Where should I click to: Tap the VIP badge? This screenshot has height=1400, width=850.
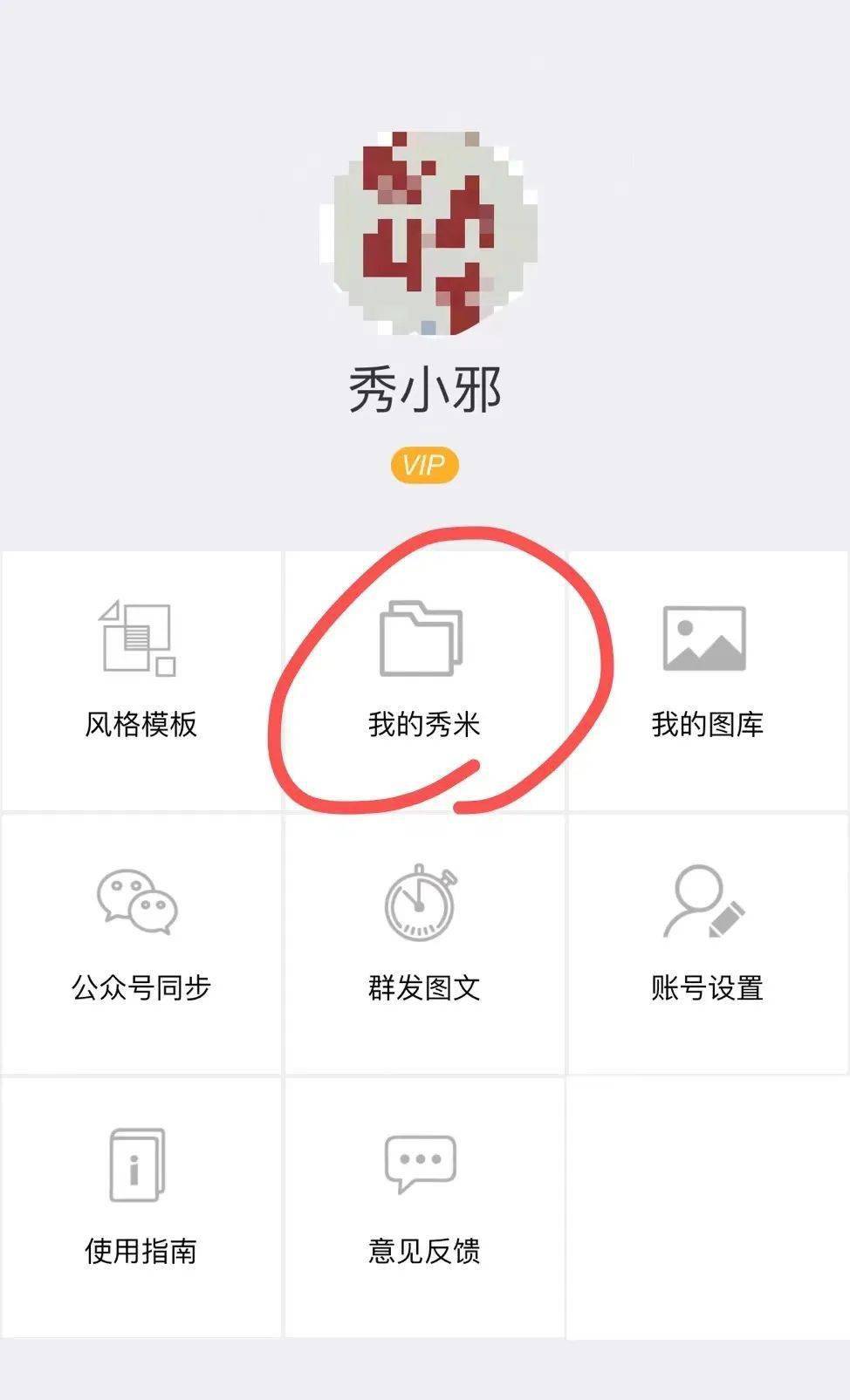tap(424, 465)
